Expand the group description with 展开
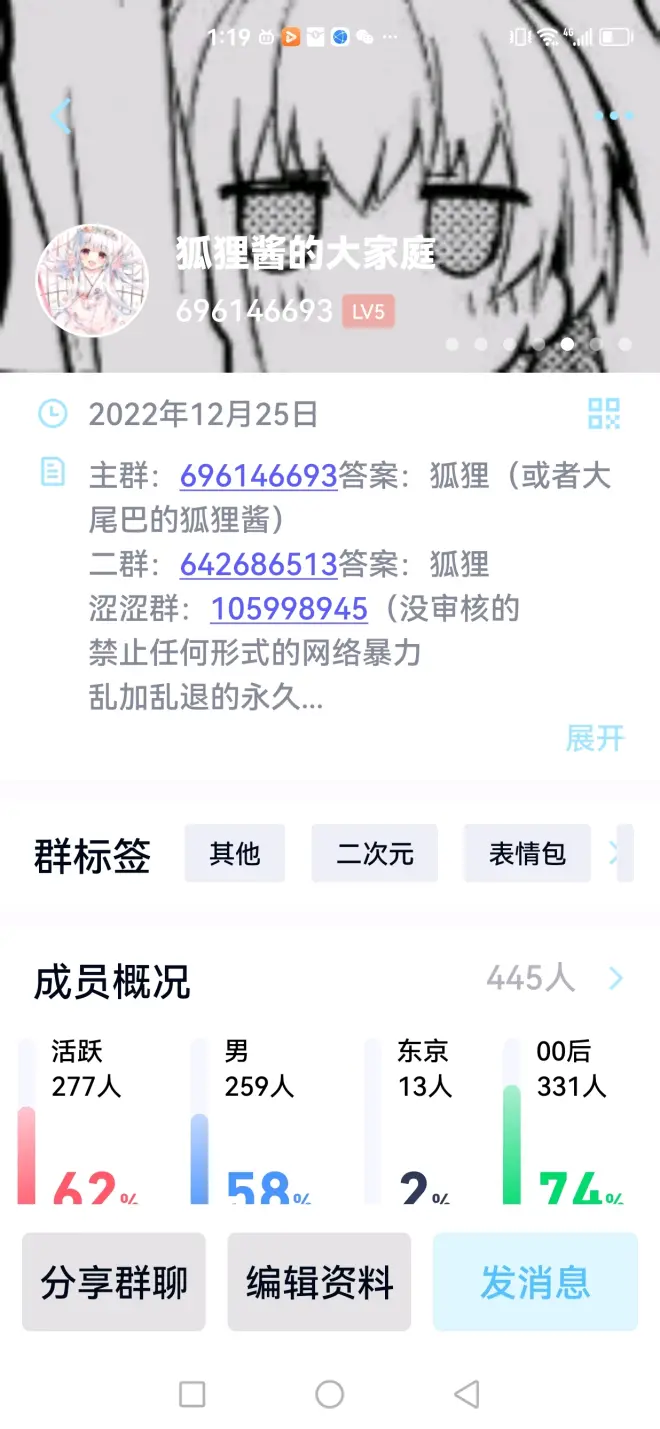This screenshot has width=660, height=1429. [x=595, y=738]
